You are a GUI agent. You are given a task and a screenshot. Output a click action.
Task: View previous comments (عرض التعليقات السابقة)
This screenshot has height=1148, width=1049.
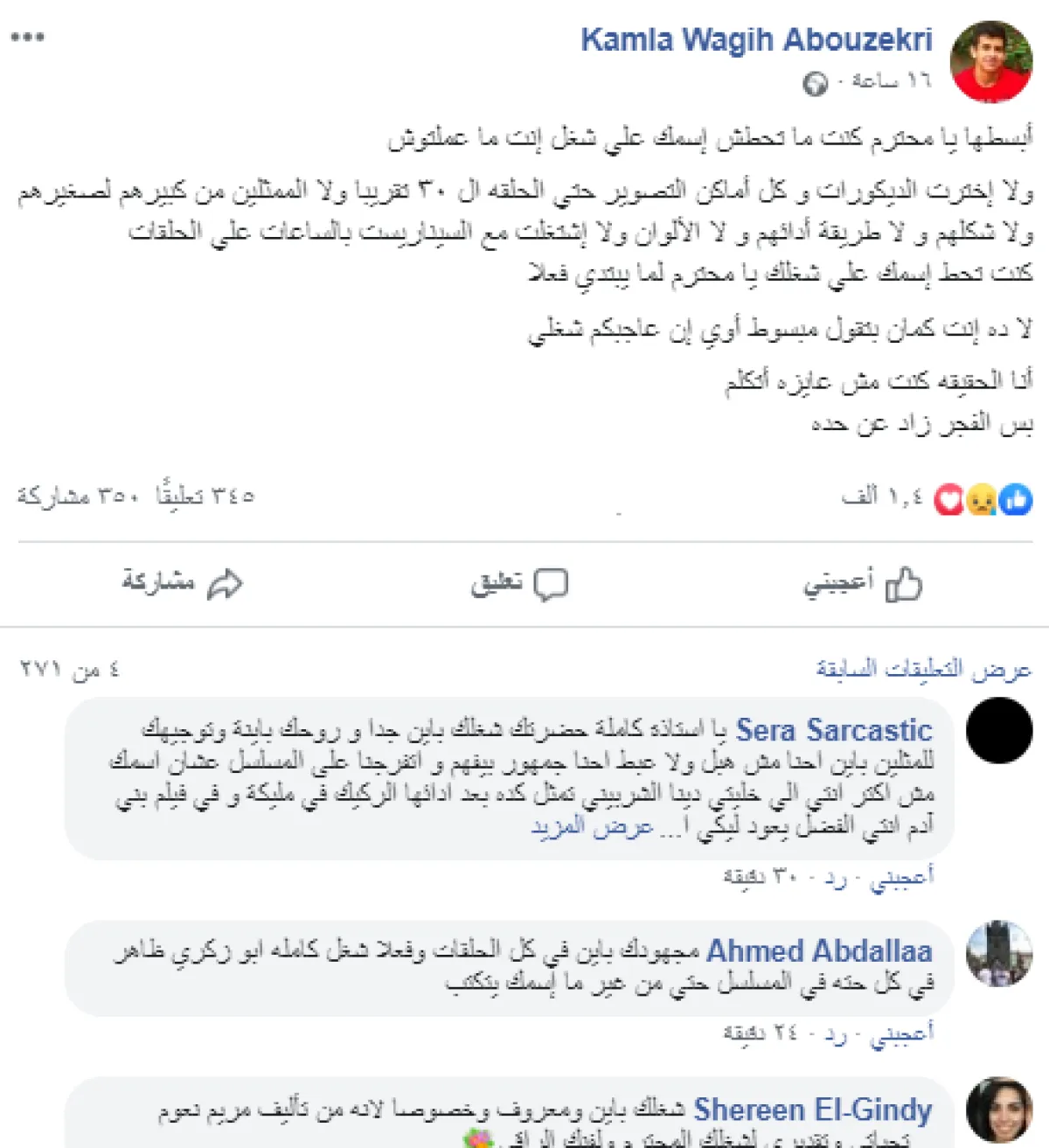coord(923,670)
